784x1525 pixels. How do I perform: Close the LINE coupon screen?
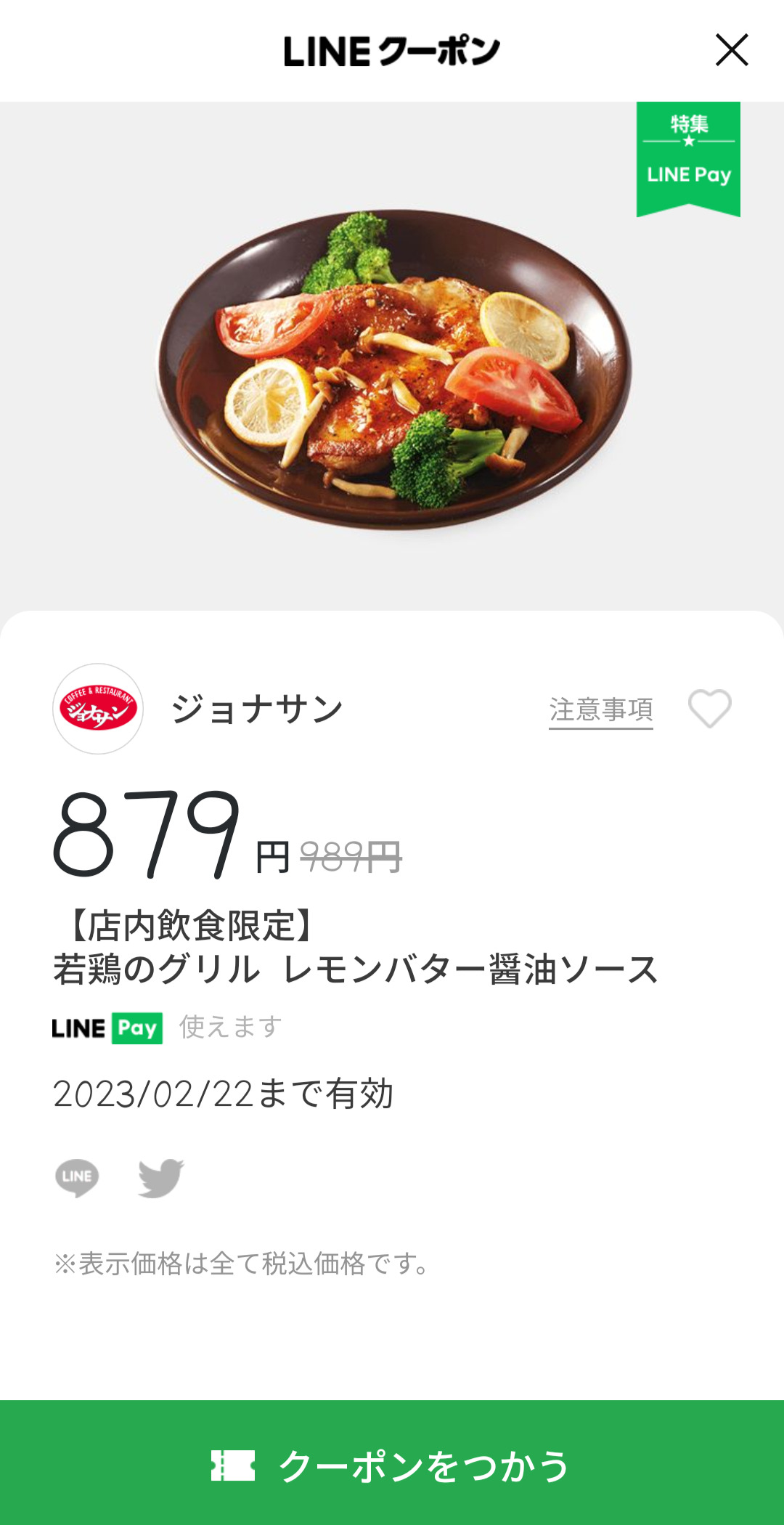click(731, 50)
